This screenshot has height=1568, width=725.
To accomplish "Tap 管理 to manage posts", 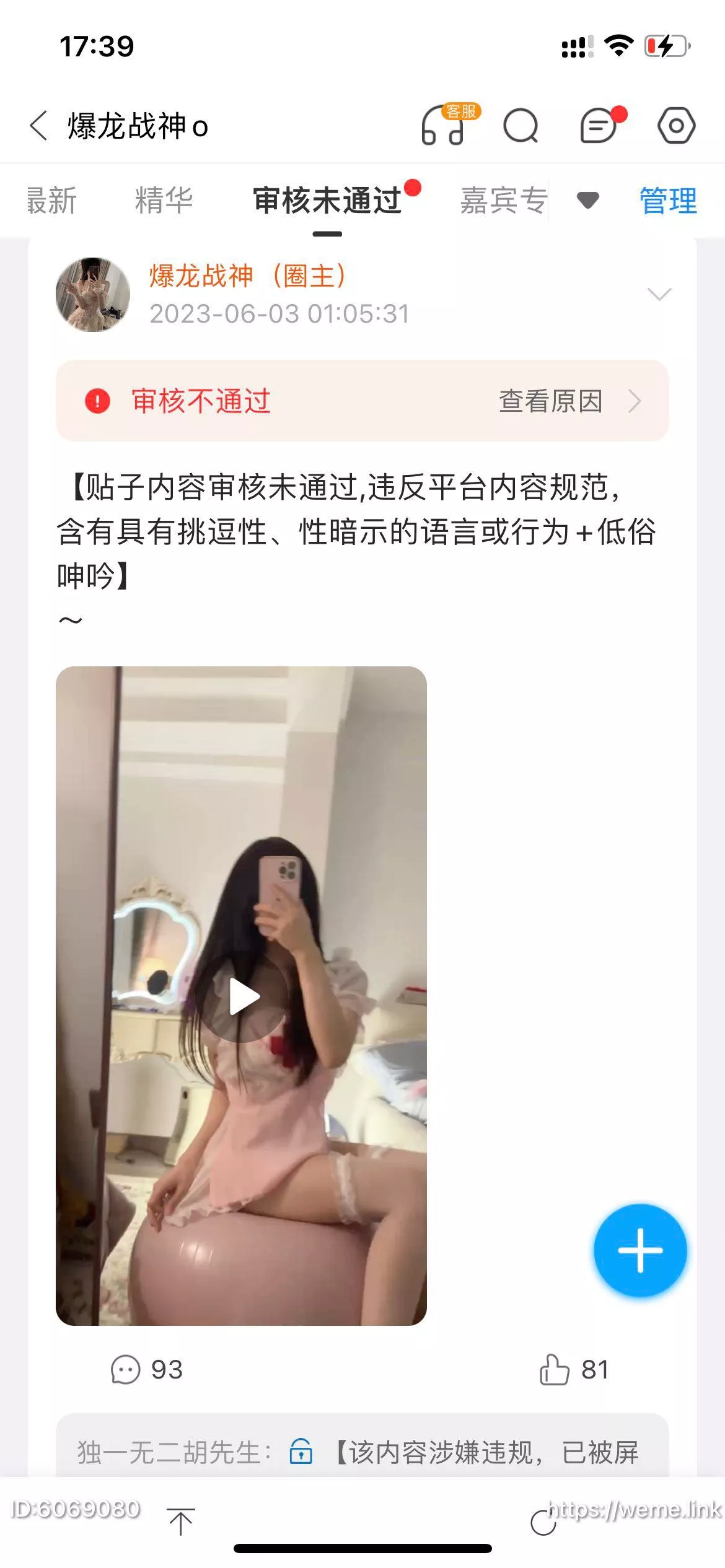I will [x=668, y=201].
